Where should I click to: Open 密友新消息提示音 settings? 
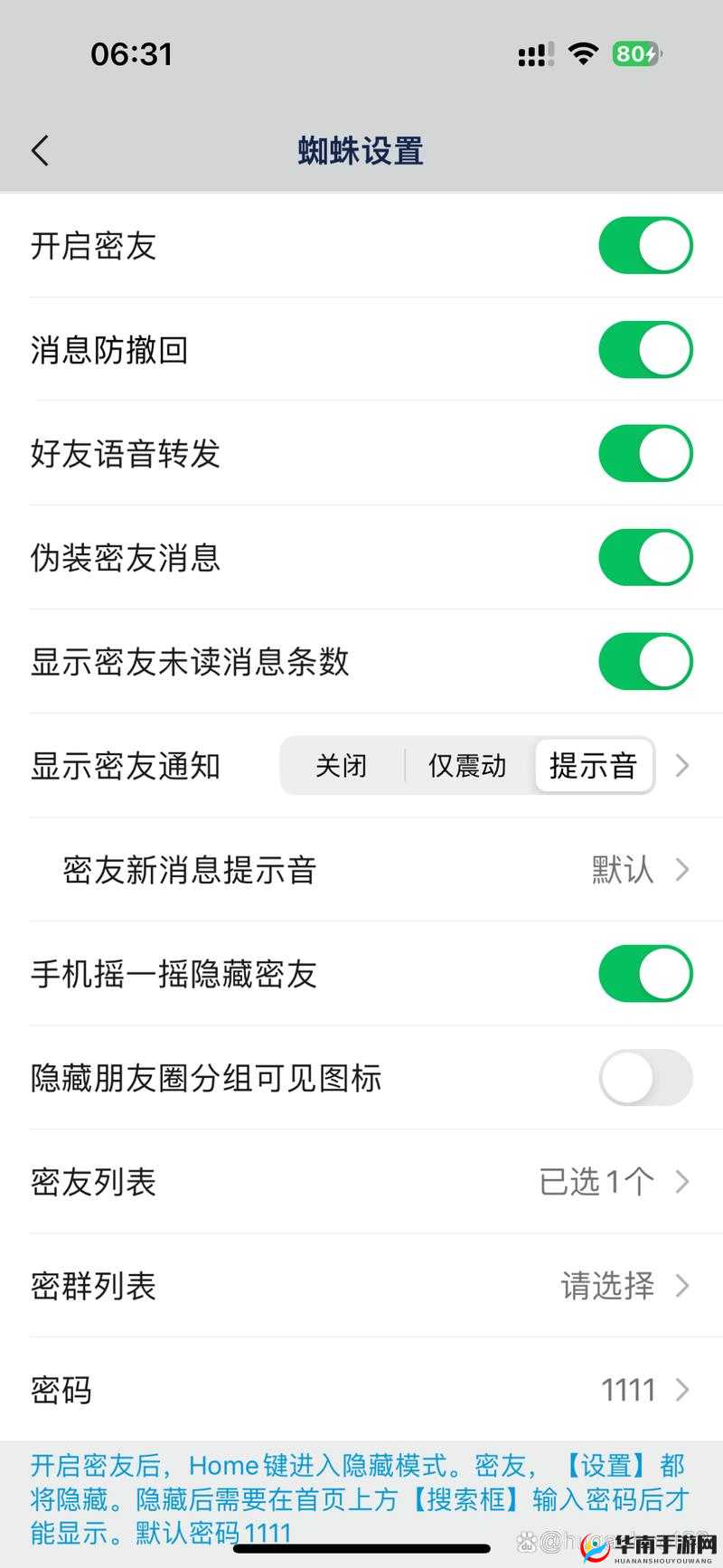pos(361,870)
